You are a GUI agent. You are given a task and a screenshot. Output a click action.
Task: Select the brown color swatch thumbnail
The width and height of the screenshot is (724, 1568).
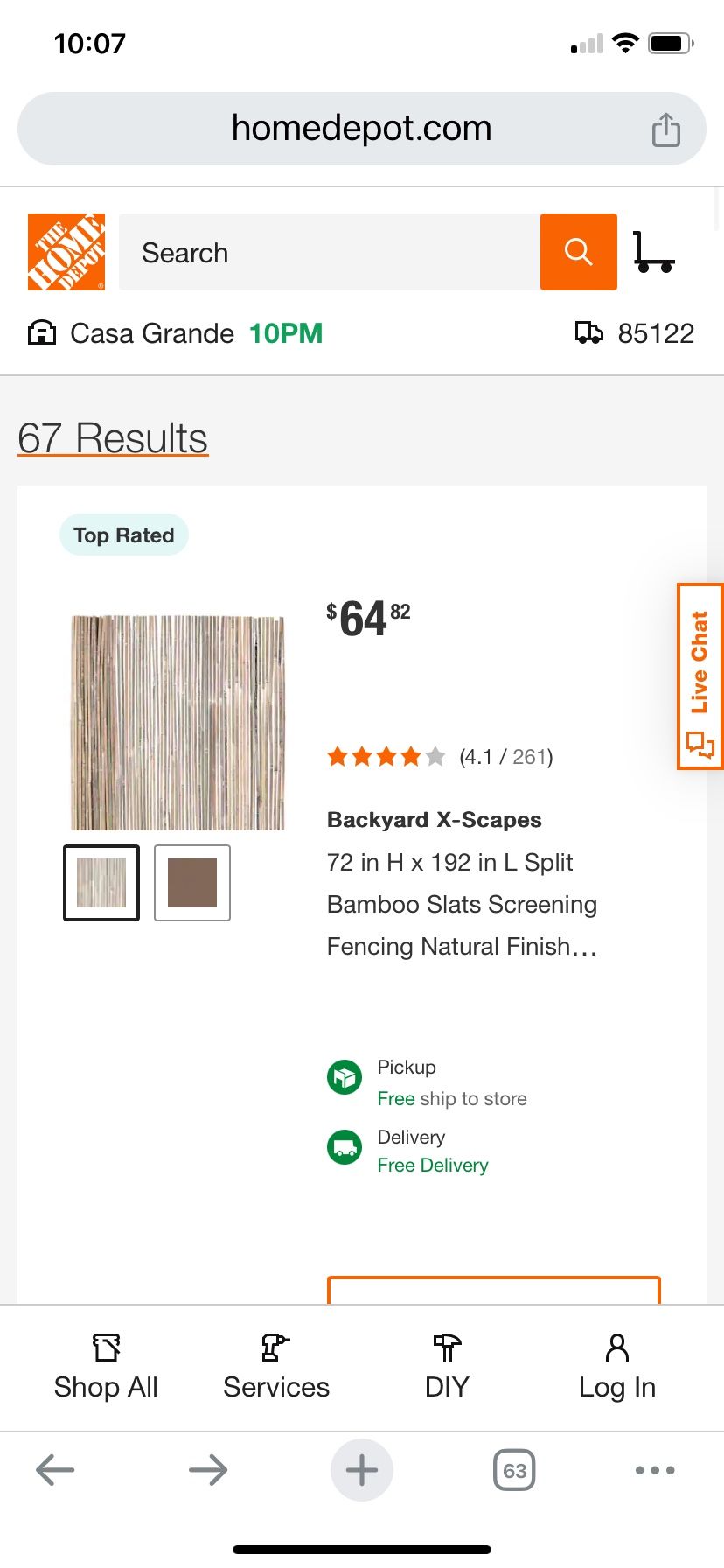pos(191,882)
